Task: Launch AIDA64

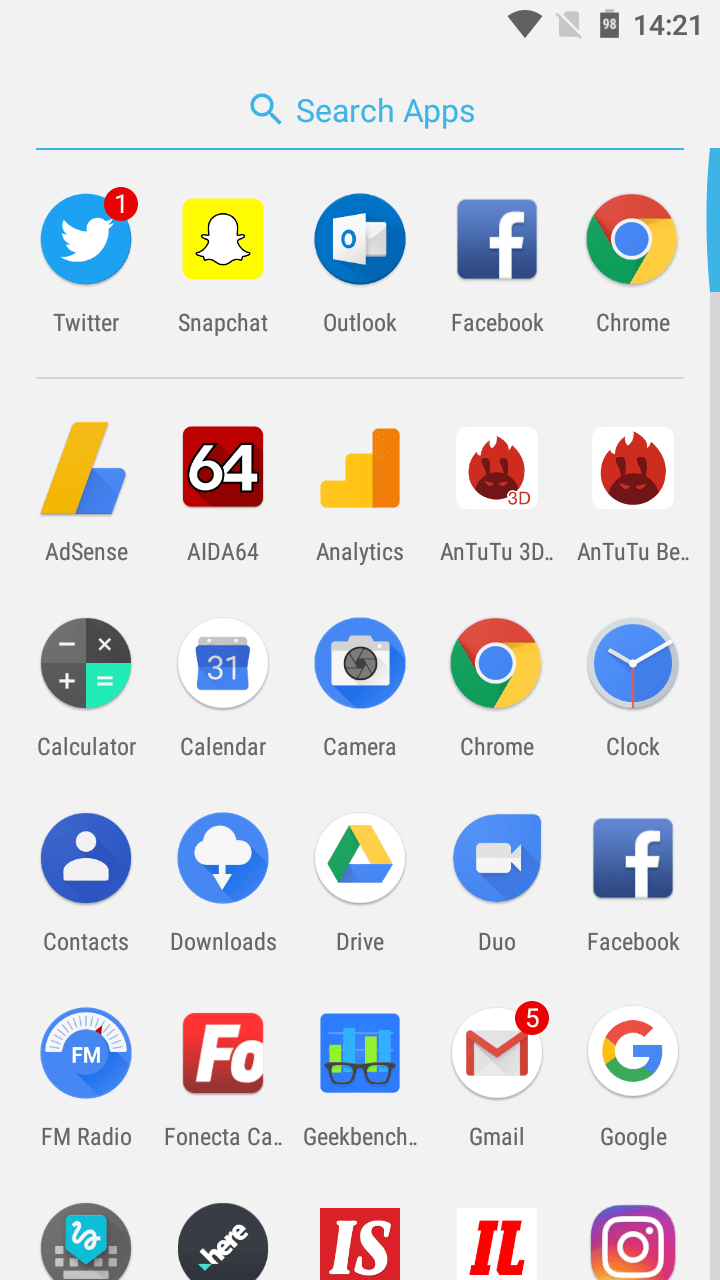Action: point(223,468)
